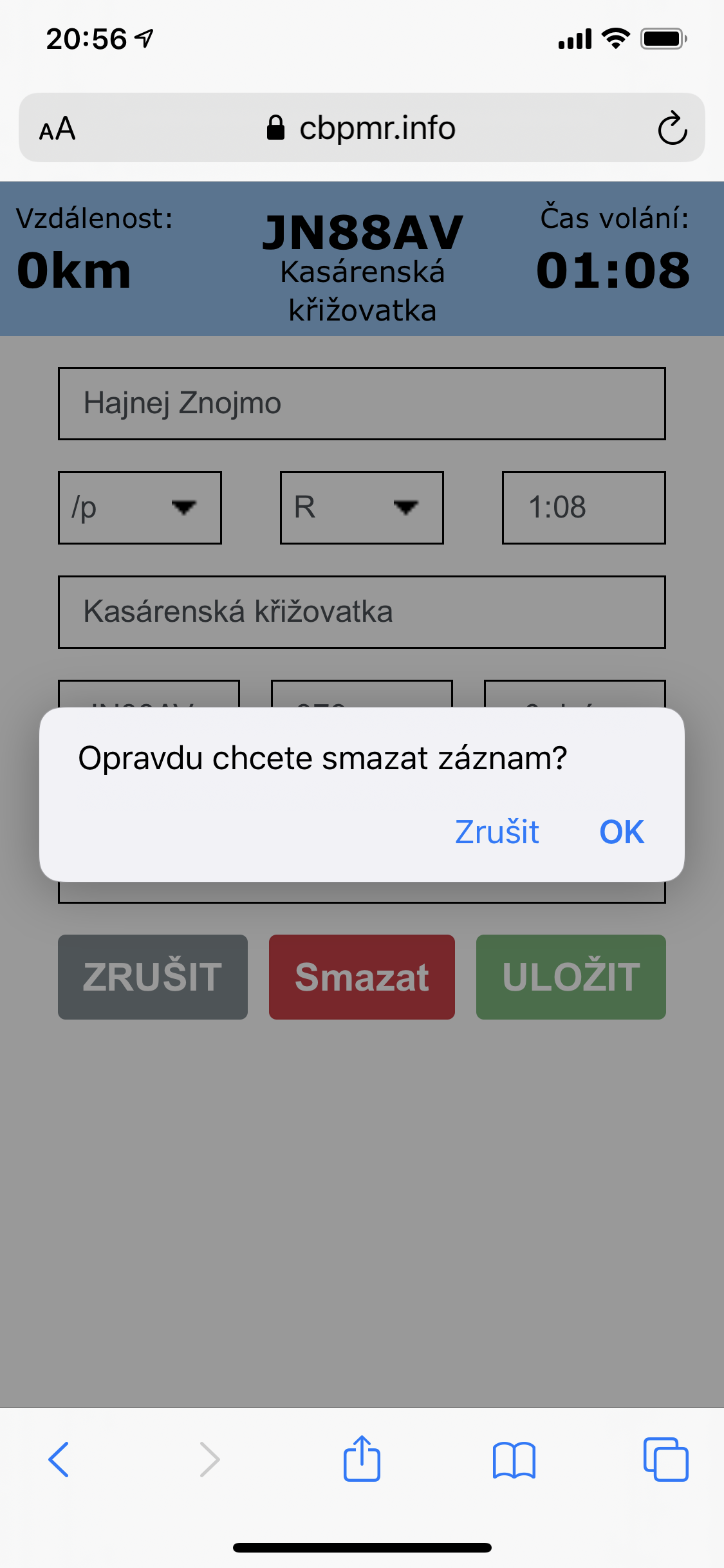Reload the cbpmr.info page
This screenshot has height=1568, width=724.
672,128
